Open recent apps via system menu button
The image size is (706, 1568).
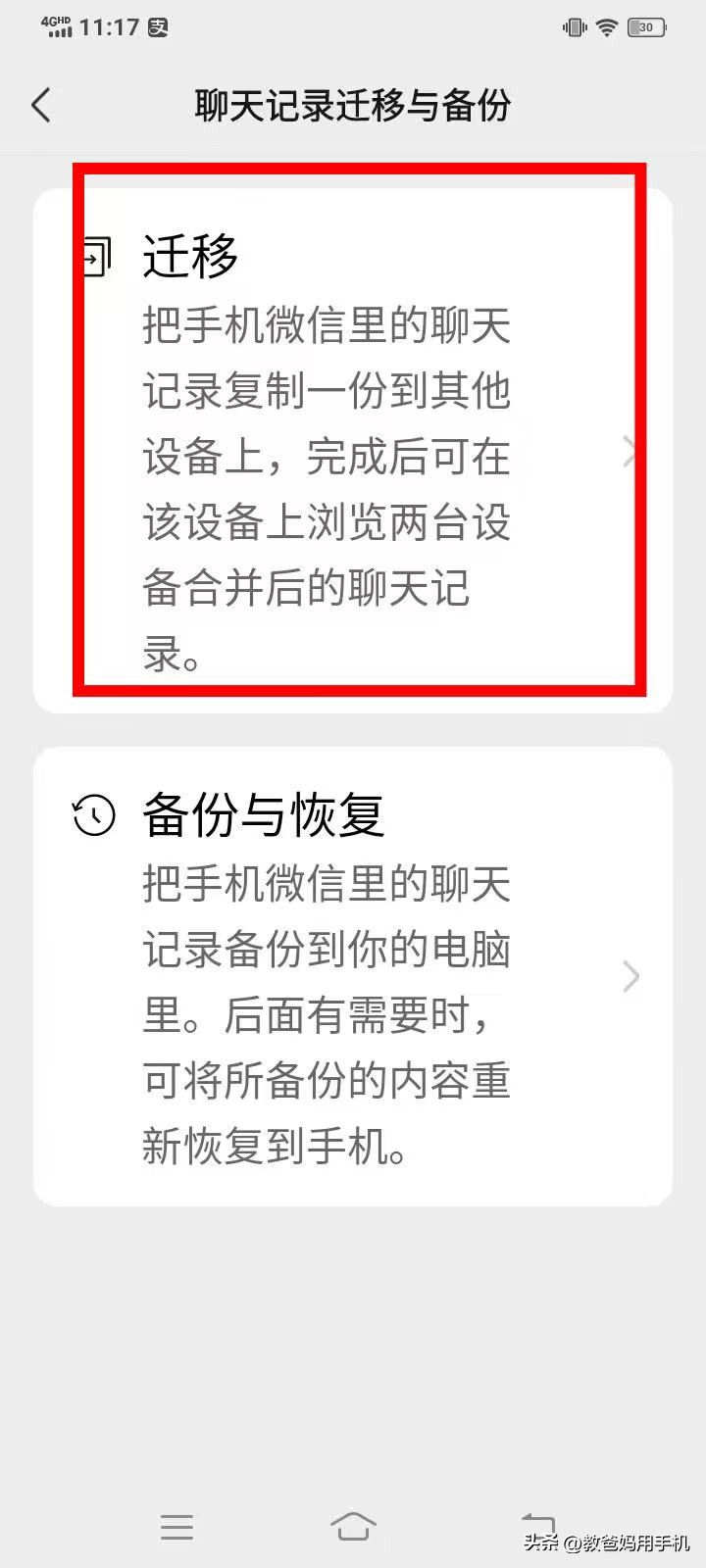(177, 1526)
